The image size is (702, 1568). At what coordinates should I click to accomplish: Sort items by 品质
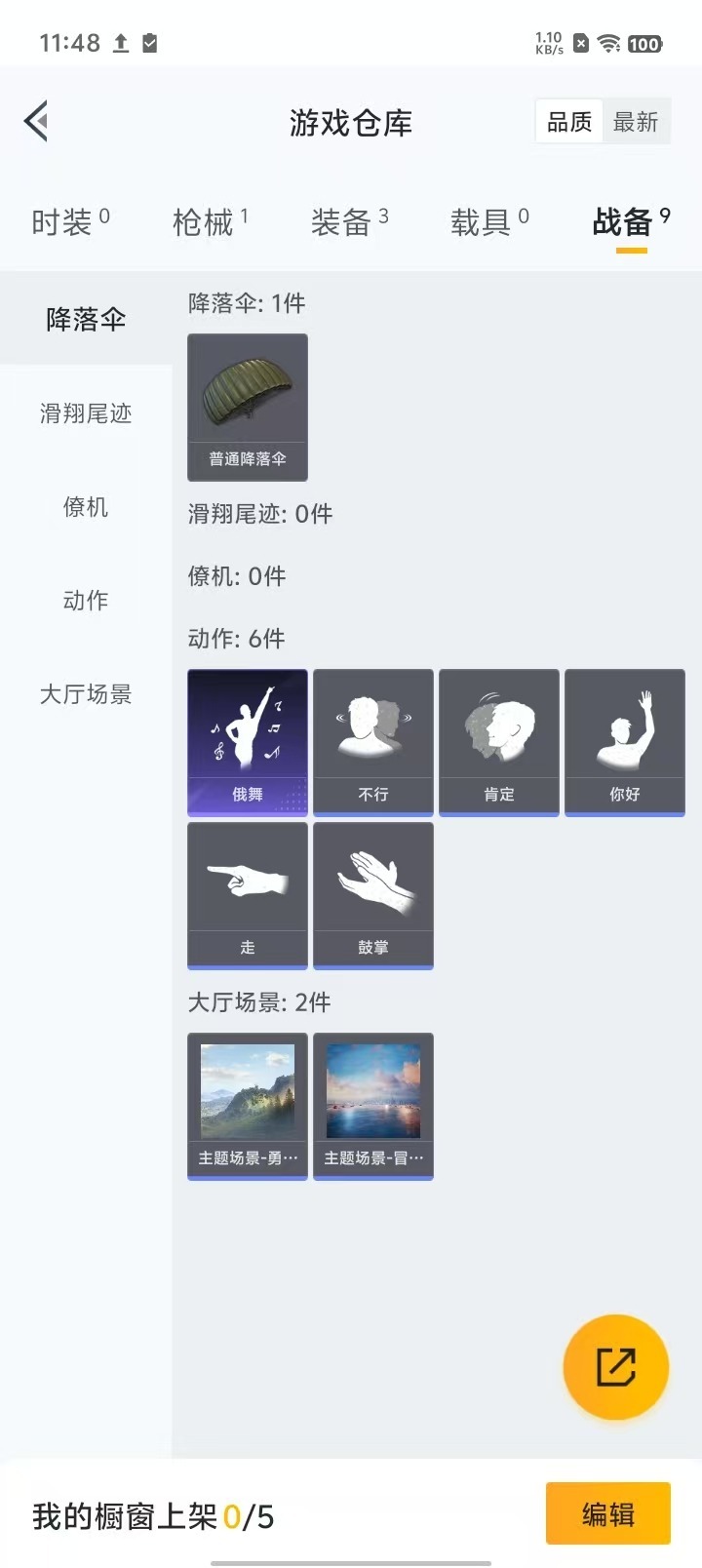569,122
